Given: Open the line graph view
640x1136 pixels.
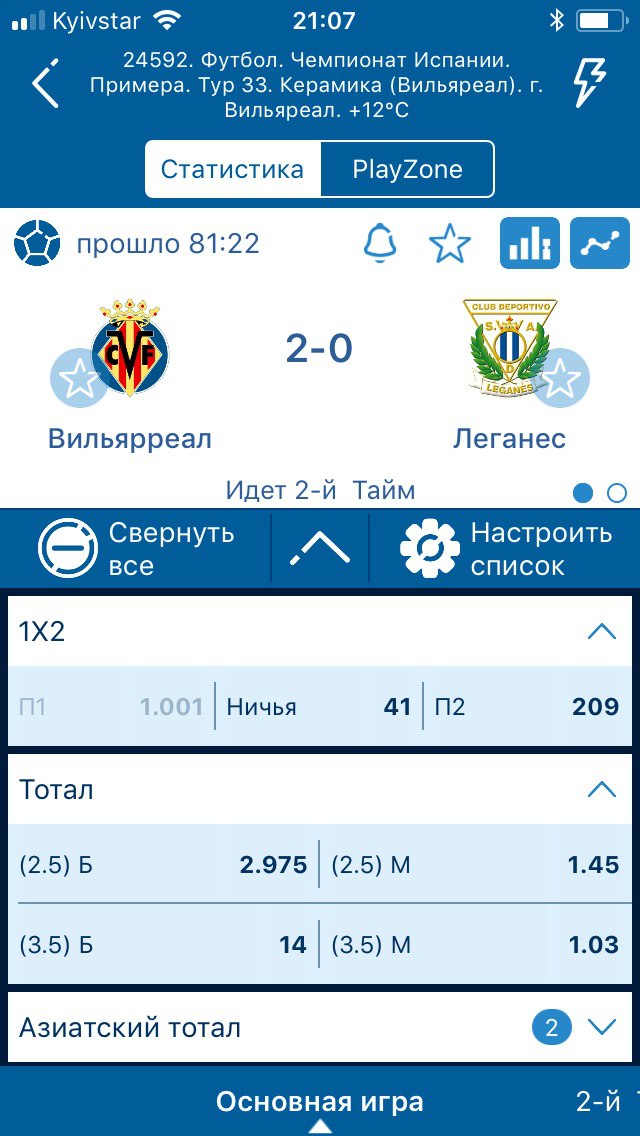Looking at the screenshot, I should pyautogui.click(x=599, y=243).
